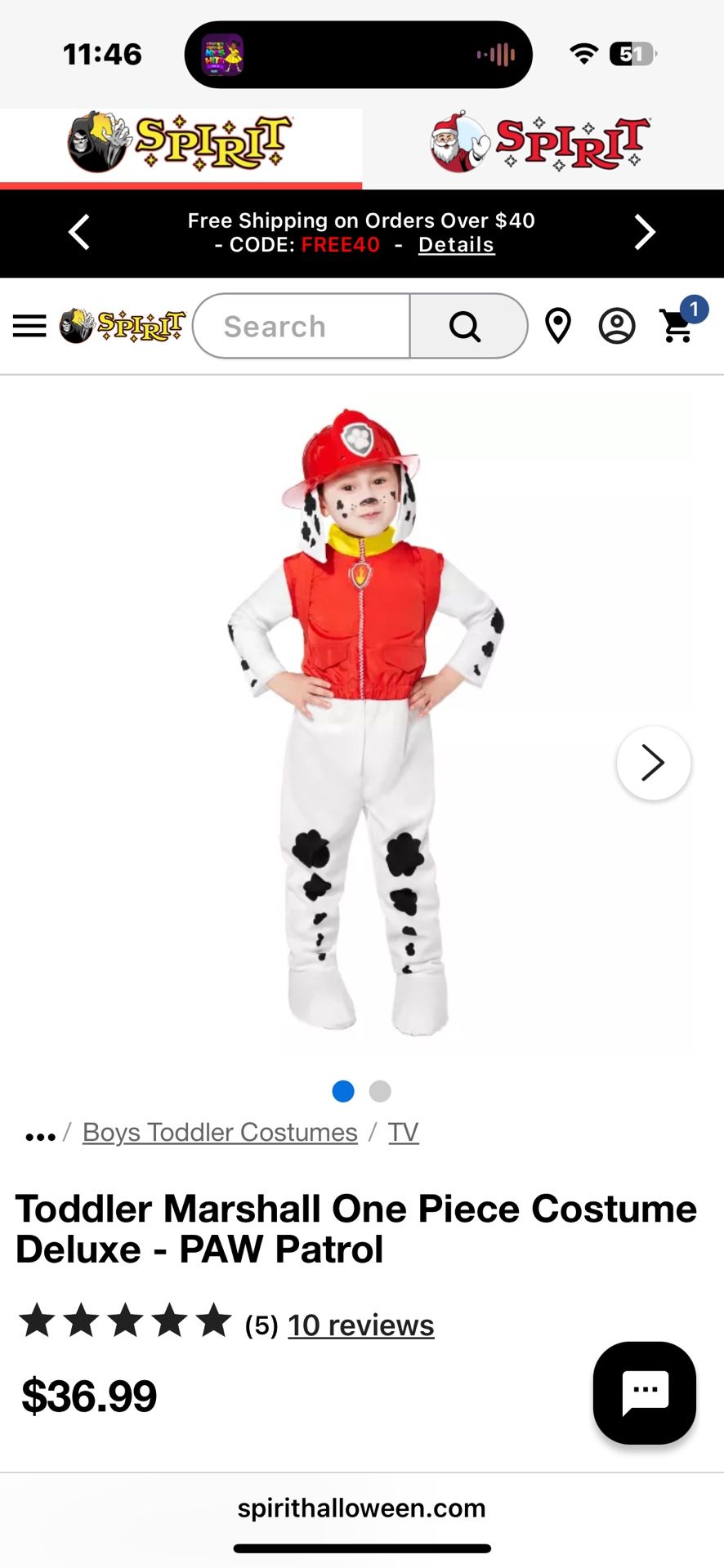Screen dimensions: 724x1568
Task: View the shopping cart
Action: click(x=678, y=326)
